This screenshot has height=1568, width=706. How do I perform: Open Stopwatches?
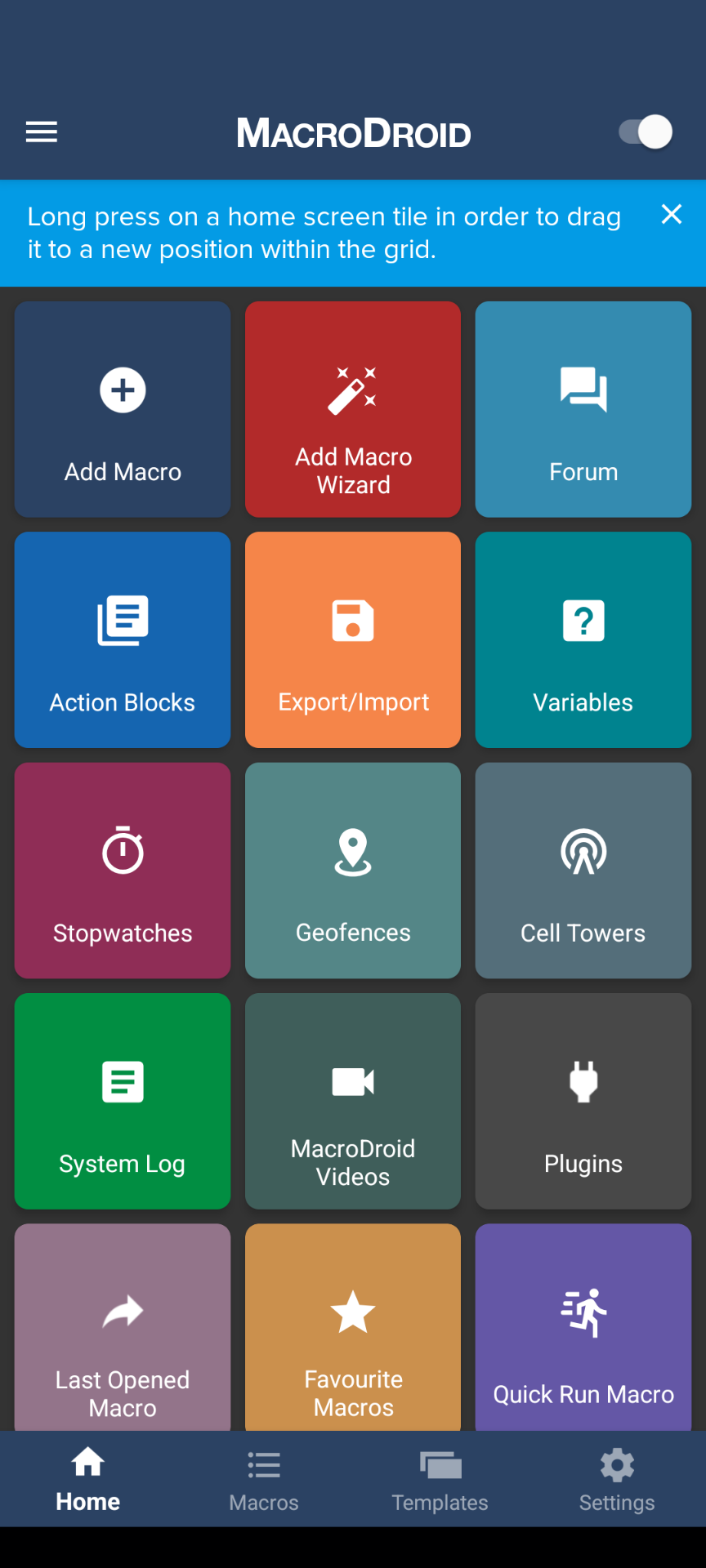pyautogui.click(x=123, y=871)
